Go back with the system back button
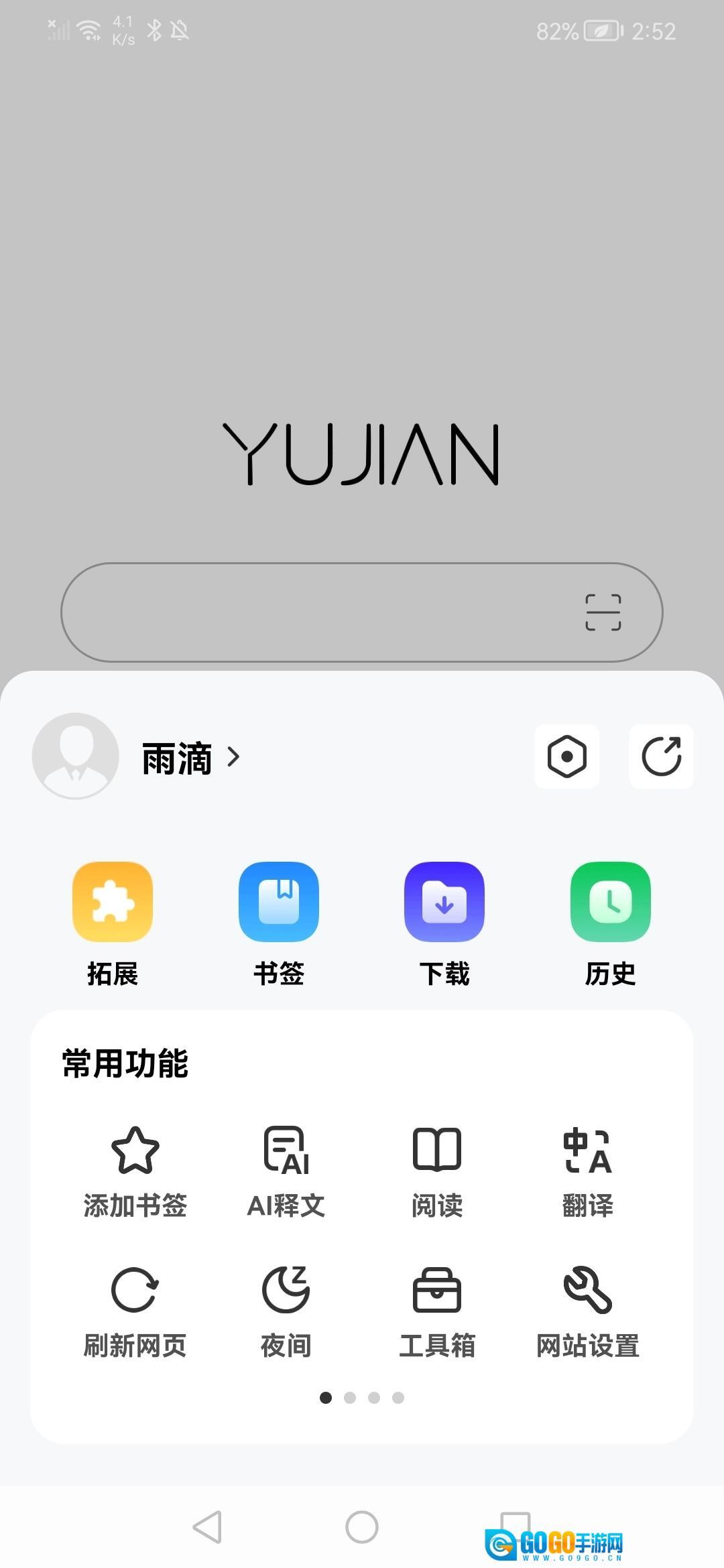The width and height of the screenshot is (724, 1568). pyautogui.click(x=207, y=1527)
